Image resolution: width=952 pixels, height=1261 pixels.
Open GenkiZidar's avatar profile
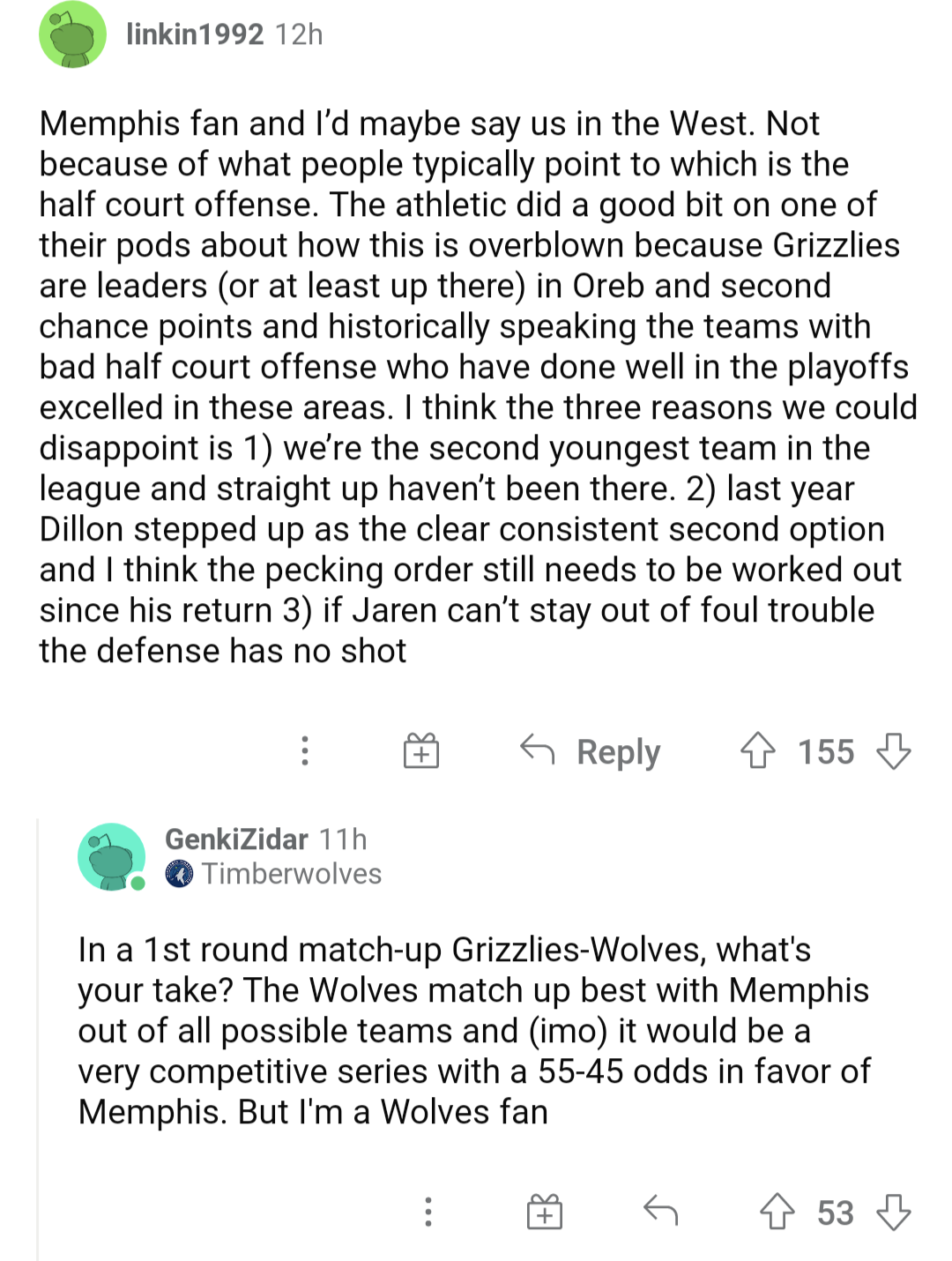[112, 857]
